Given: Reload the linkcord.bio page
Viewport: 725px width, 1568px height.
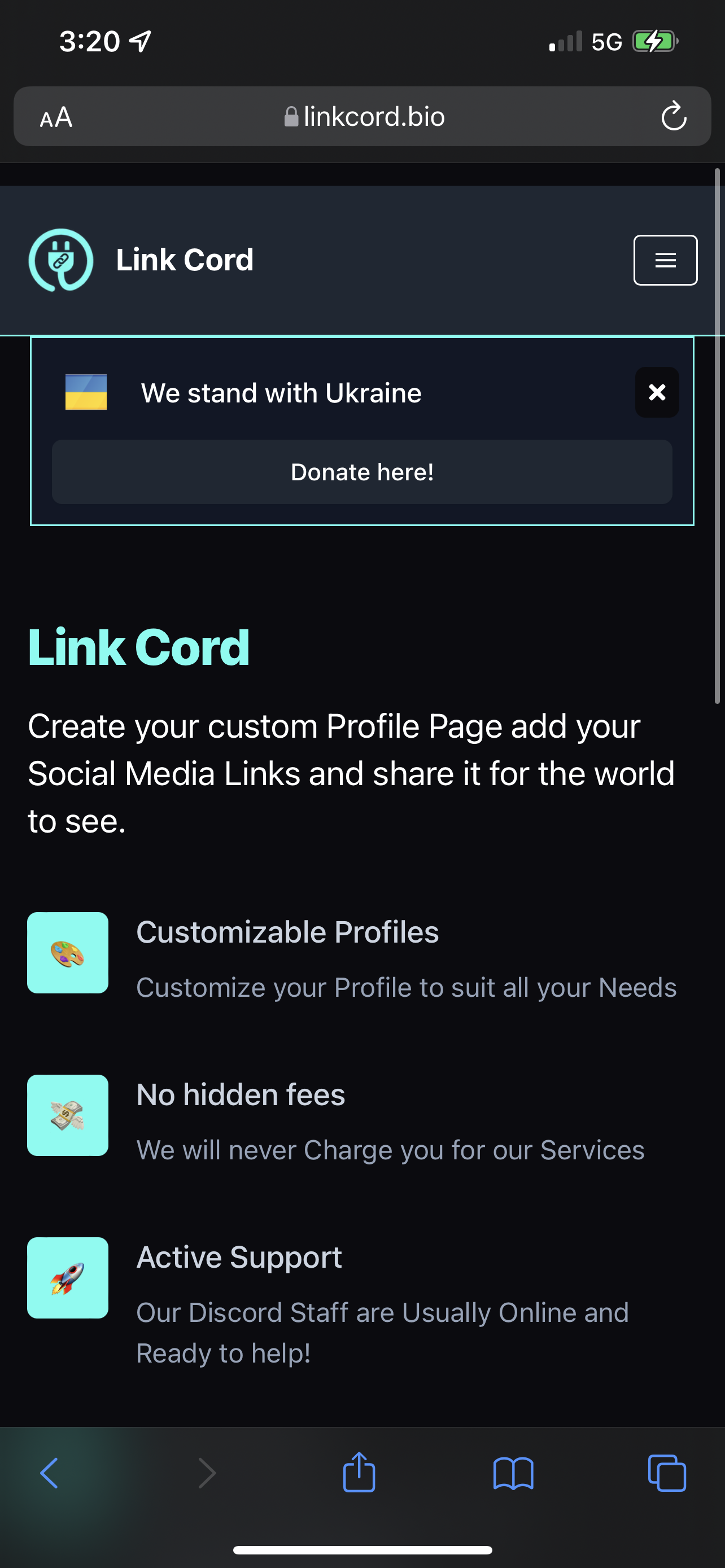Looking at the screenshot, I should point(673,116).
